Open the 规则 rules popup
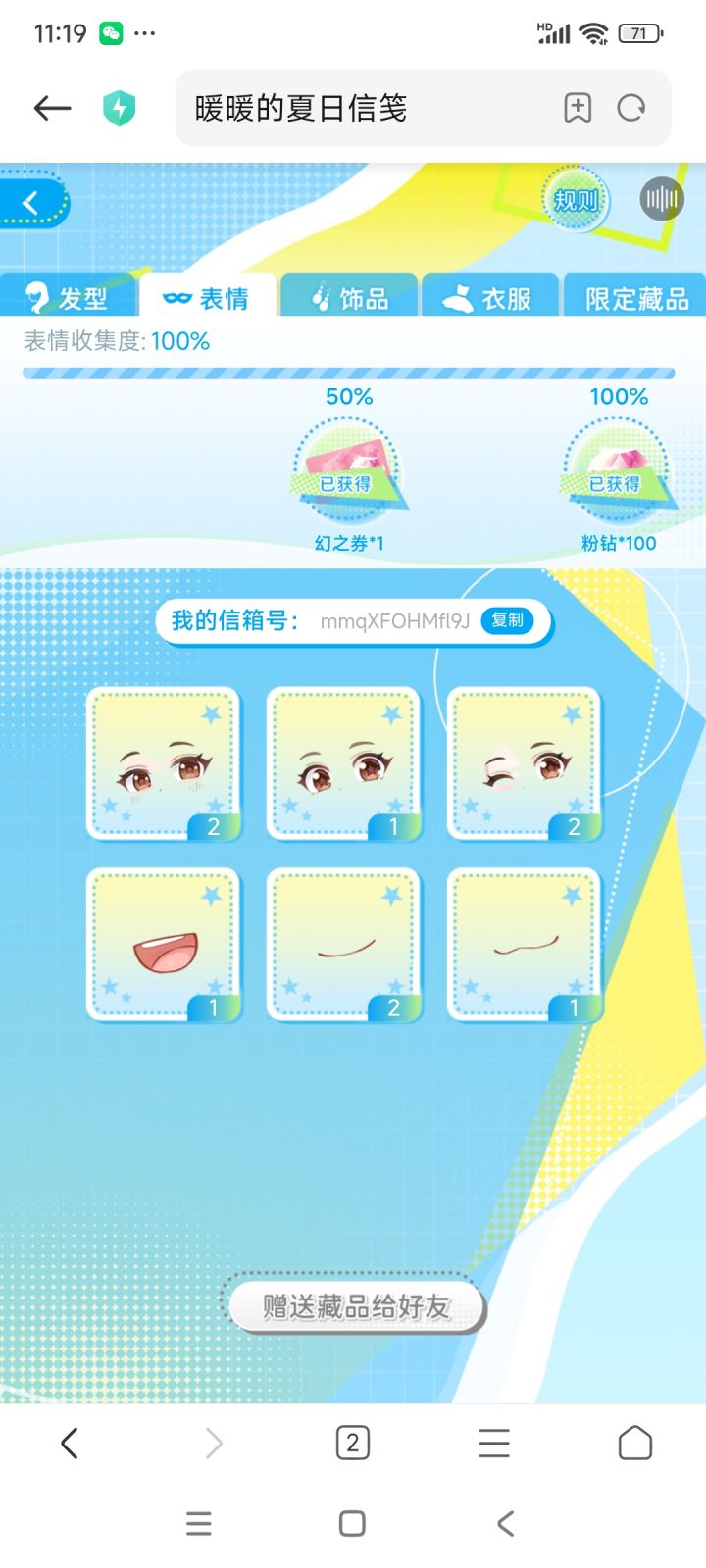This screenshot has width=706, height=1568. (x=577, y=198)
